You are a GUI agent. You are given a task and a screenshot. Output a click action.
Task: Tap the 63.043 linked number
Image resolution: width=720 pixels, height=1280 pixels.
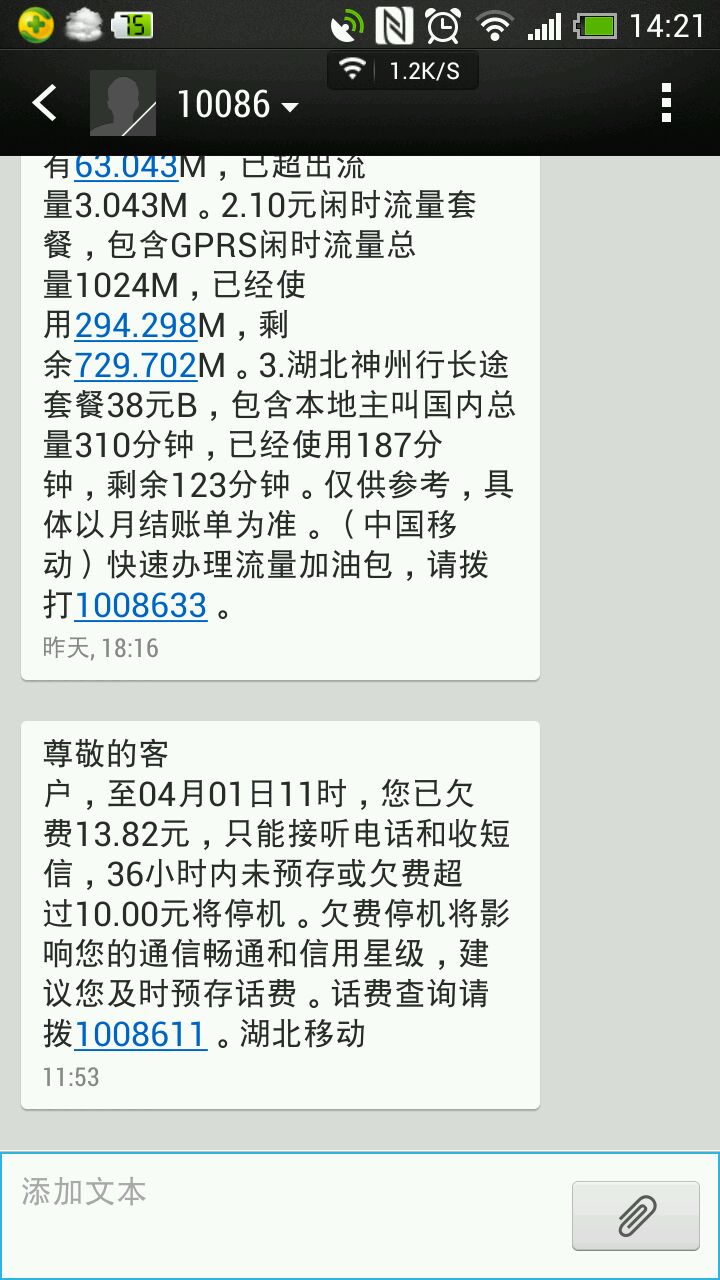click(126, 167)
